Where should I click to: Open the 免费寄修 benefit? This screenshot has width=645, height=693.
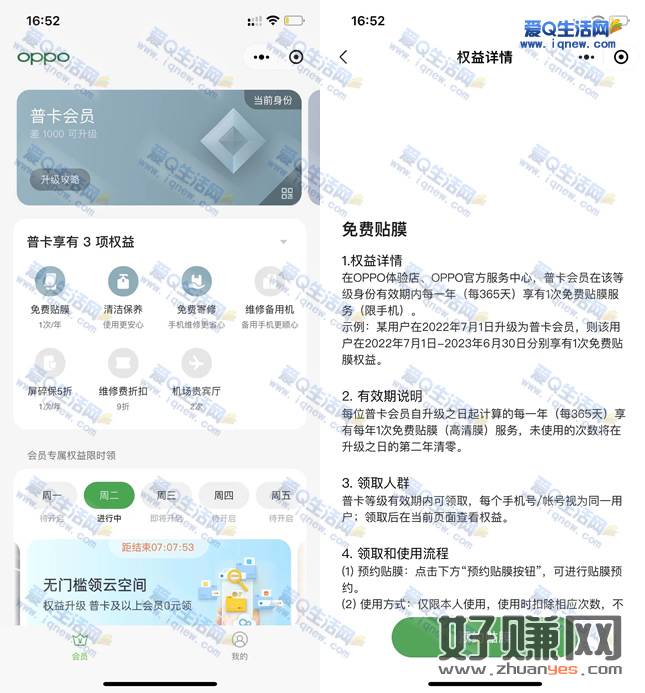196,290
